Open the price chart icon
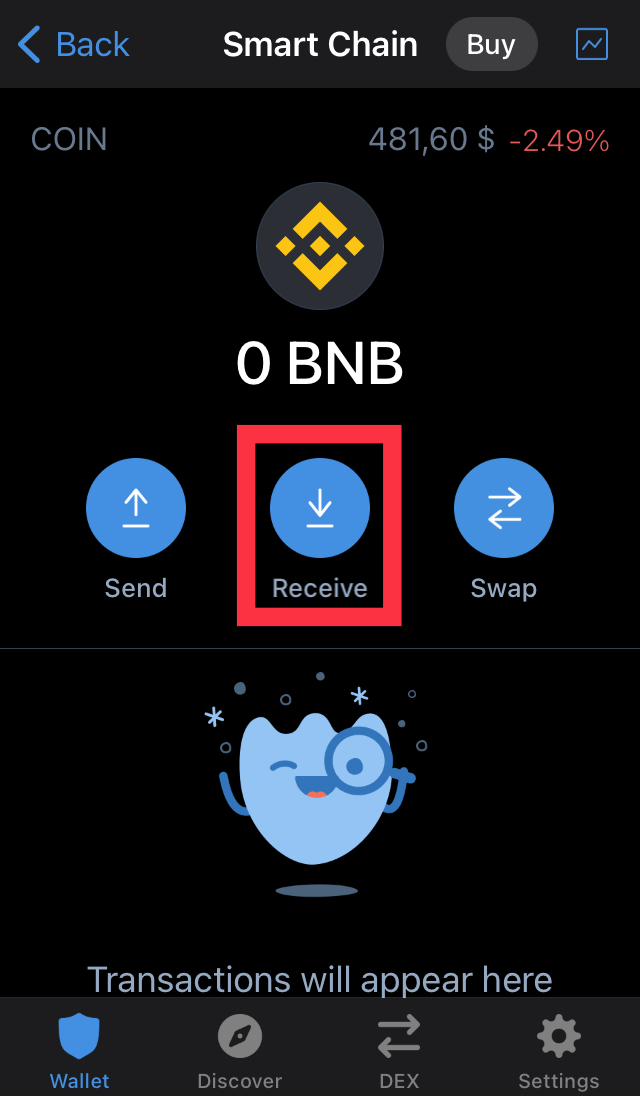The image size is (640, 1096). (592, 44)
